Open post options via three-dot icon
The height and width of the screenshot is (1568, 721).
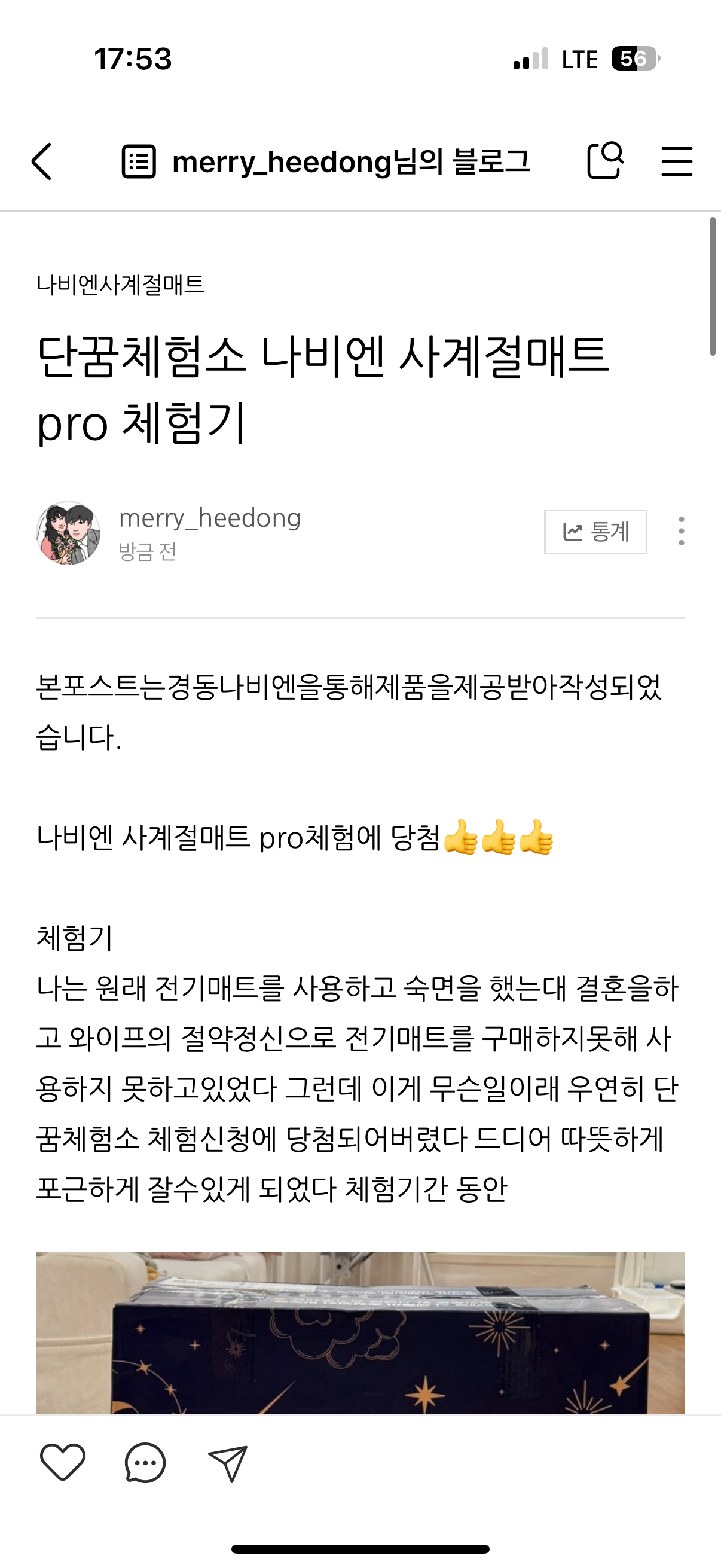tap(682, 531)
